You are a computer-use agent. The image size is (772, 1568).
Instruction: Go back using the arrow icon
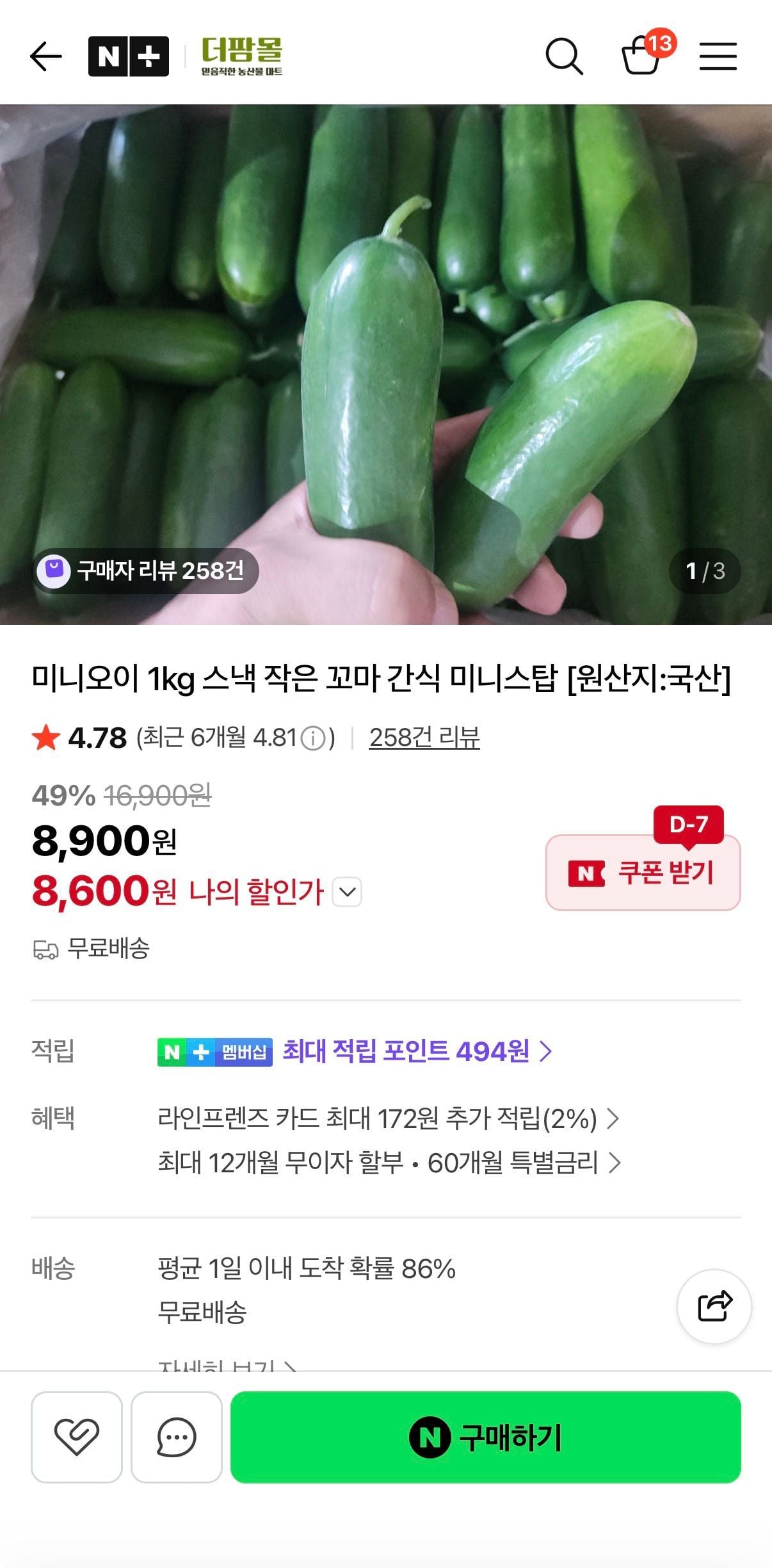(x=45, y=56)
